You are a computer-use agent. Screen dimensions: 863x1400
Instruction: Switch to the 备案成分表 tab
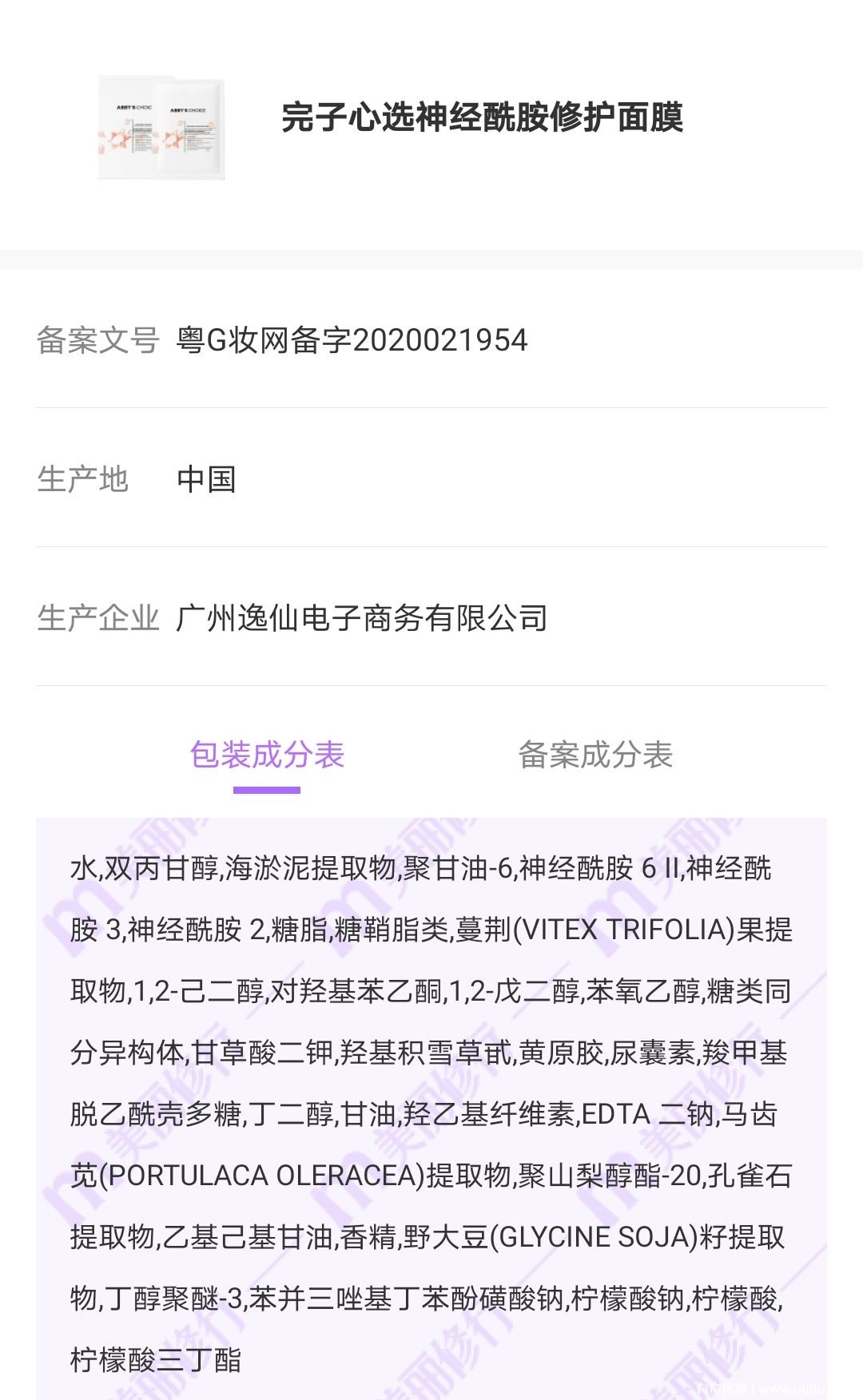coord(595,755)
